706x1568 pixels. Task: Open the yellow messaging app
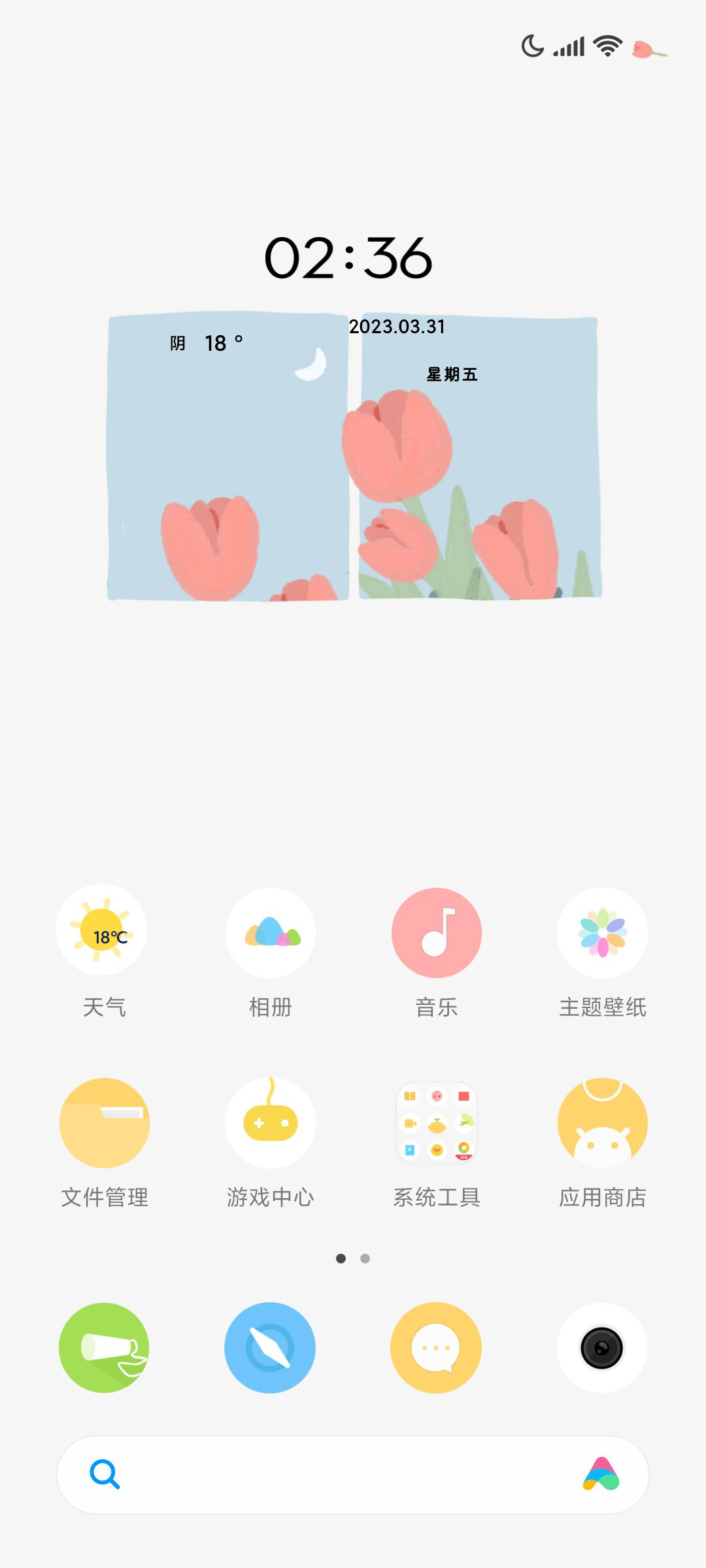pos(436,1347)
